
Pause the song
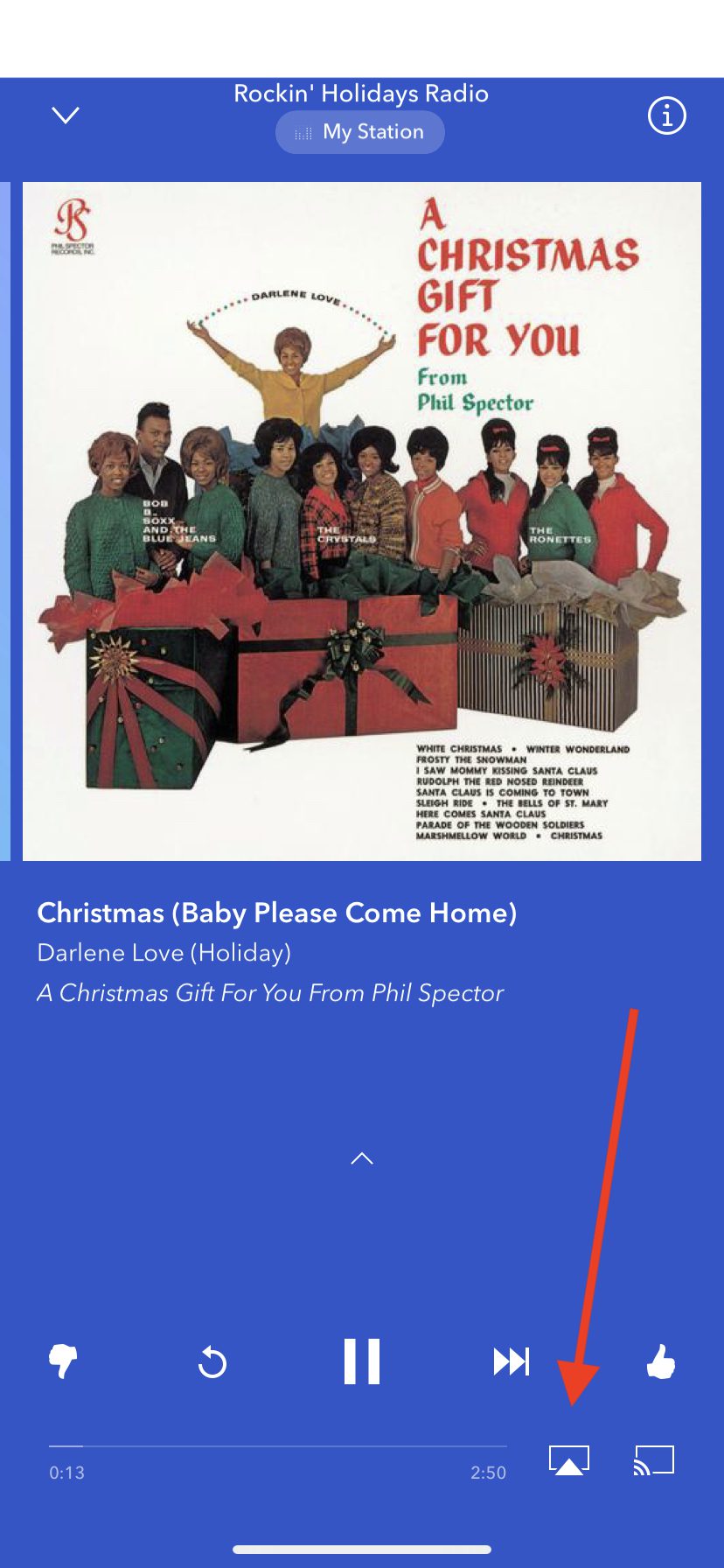(362, 1361)
